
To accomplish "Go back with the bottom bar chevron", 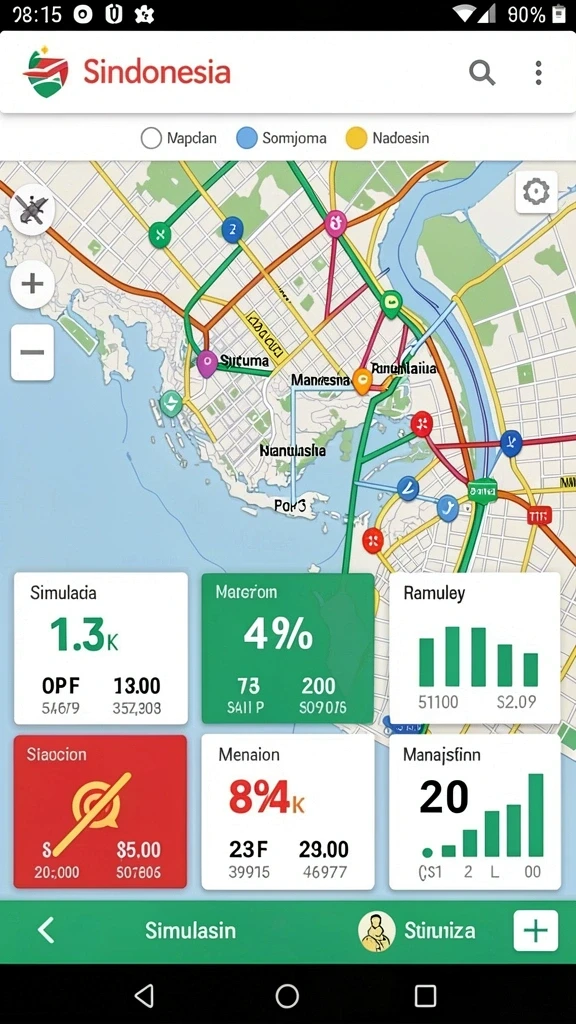I will (x=46, y=930).
